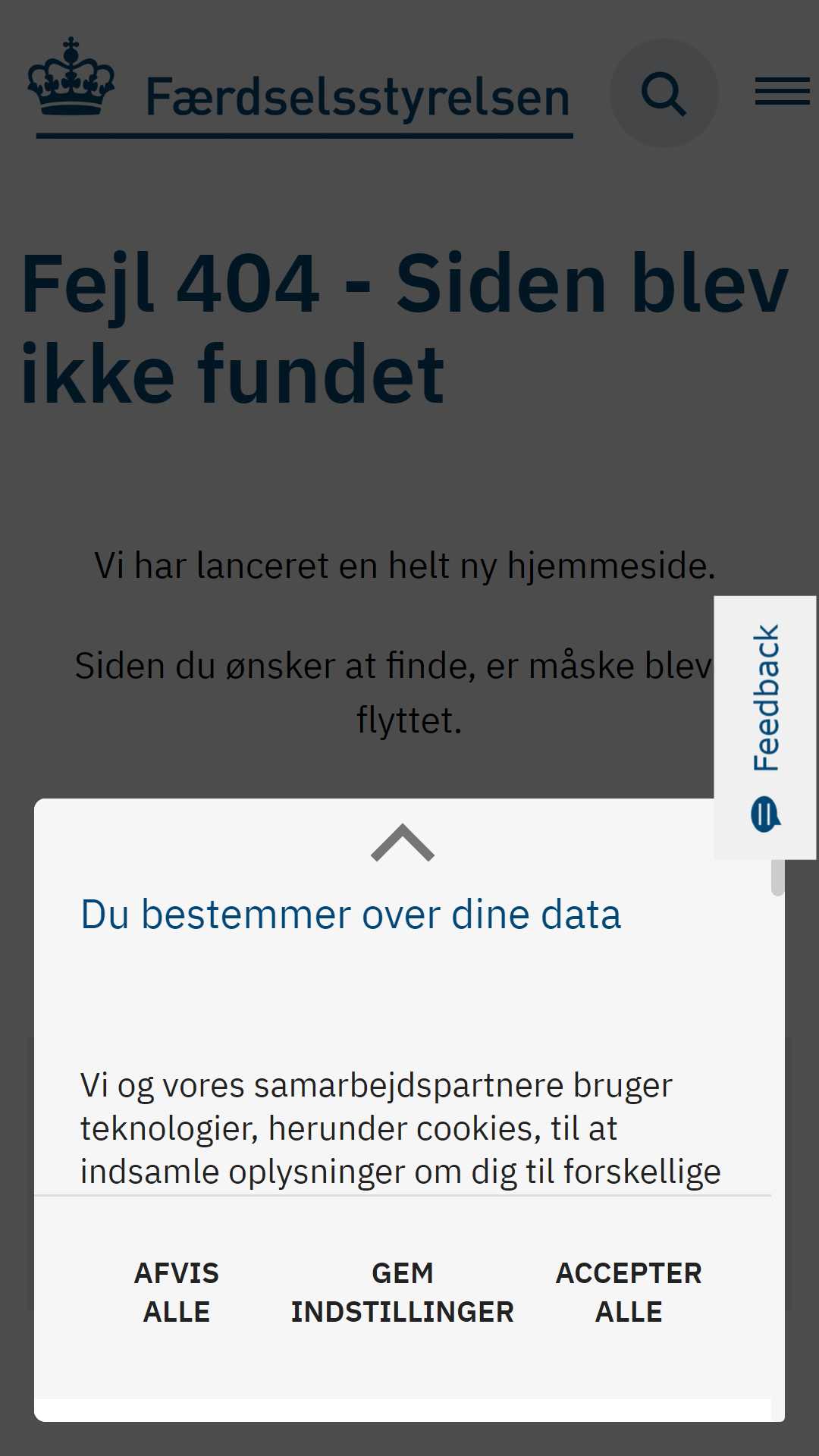Reject all cookies with Afvis alle
The width and height of the screenshot is (819, 1456).
point(177,1292)
